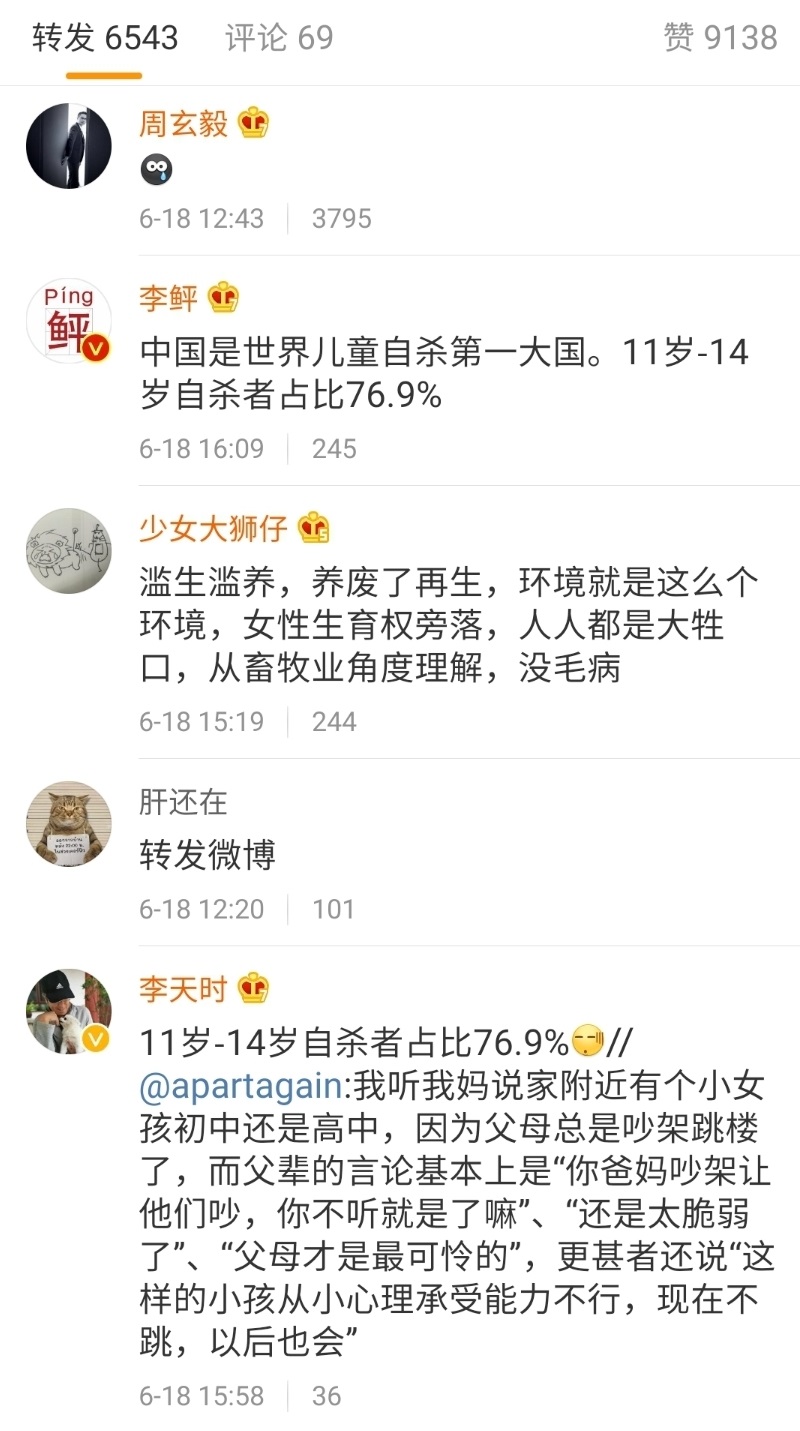Switch to the 评论 69 tab
The width and height of the screenshot is (800, 1431).
[x=279, y=39]
